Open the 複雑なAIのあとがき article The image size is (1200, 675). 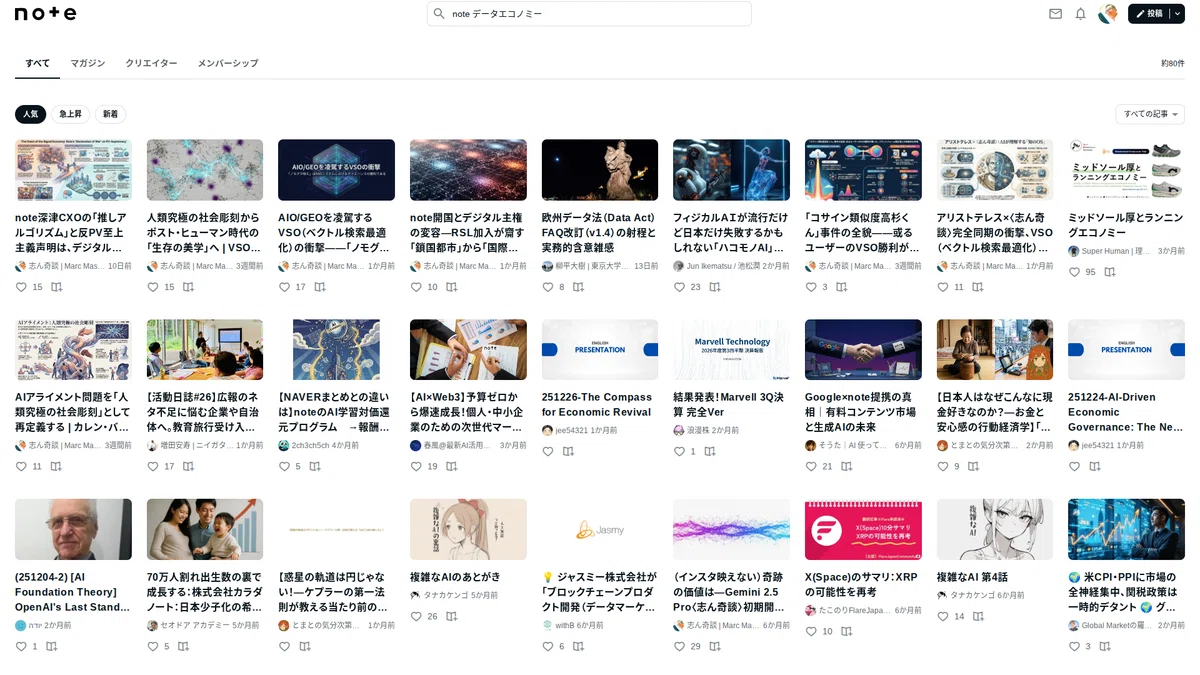point(455,577)
